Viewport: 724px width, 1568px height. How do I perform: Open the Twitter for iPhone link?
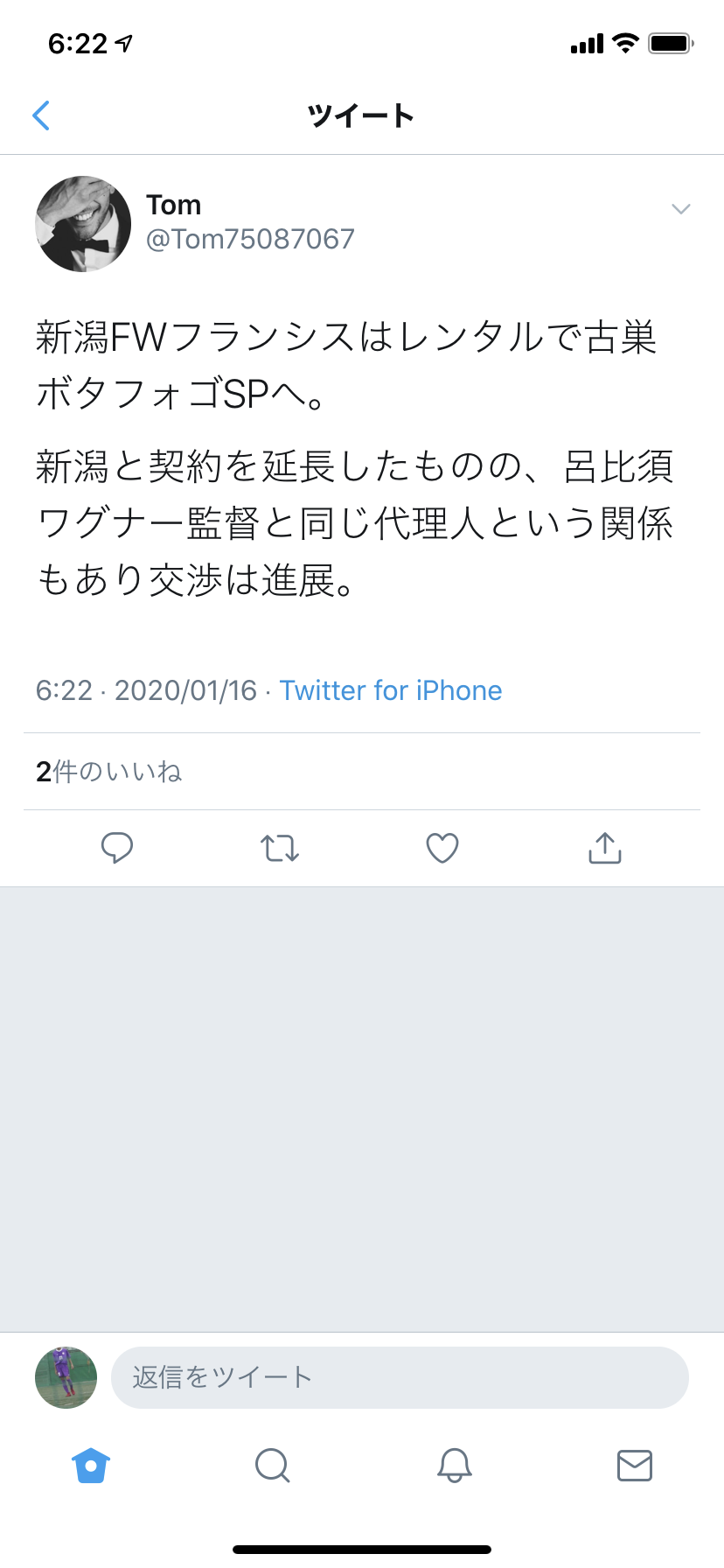coord(390,690)
